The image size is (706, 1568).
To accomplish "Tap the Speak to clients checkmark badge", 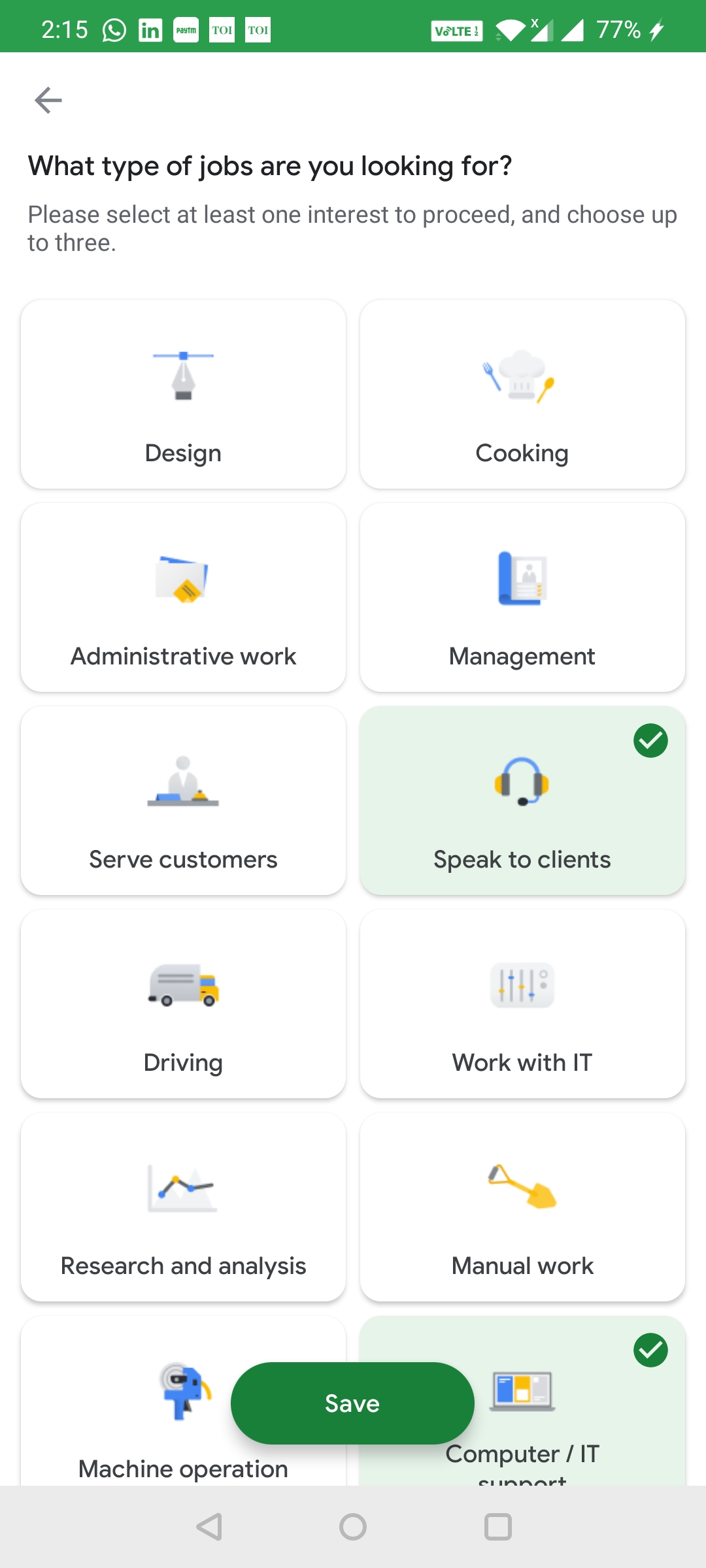I will (651, 742).
